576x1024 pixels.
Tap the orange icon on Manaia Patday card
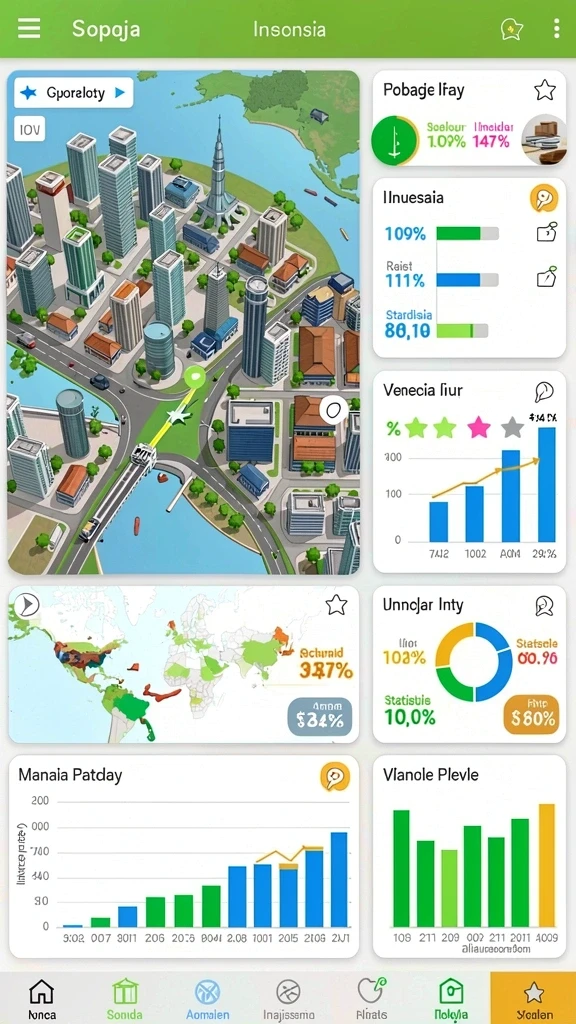(335, 776)
